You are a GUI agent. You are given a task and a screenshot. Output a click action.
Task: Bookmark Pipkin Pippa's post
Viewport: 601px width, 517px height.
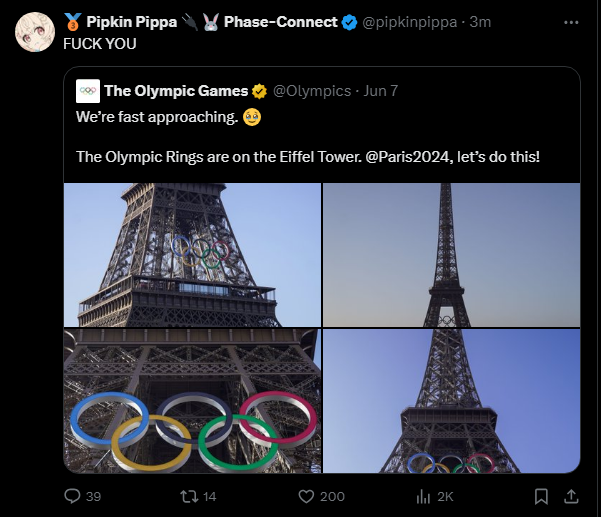pyautogui.click(x=540, y=496)
